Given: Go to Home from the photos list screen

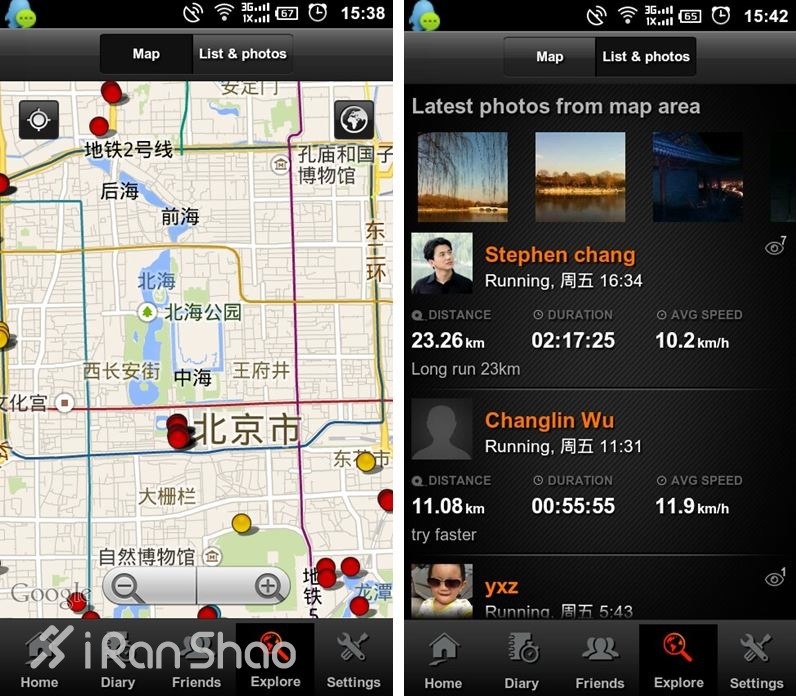Looking at the screenshot, I should coord(443,660).
